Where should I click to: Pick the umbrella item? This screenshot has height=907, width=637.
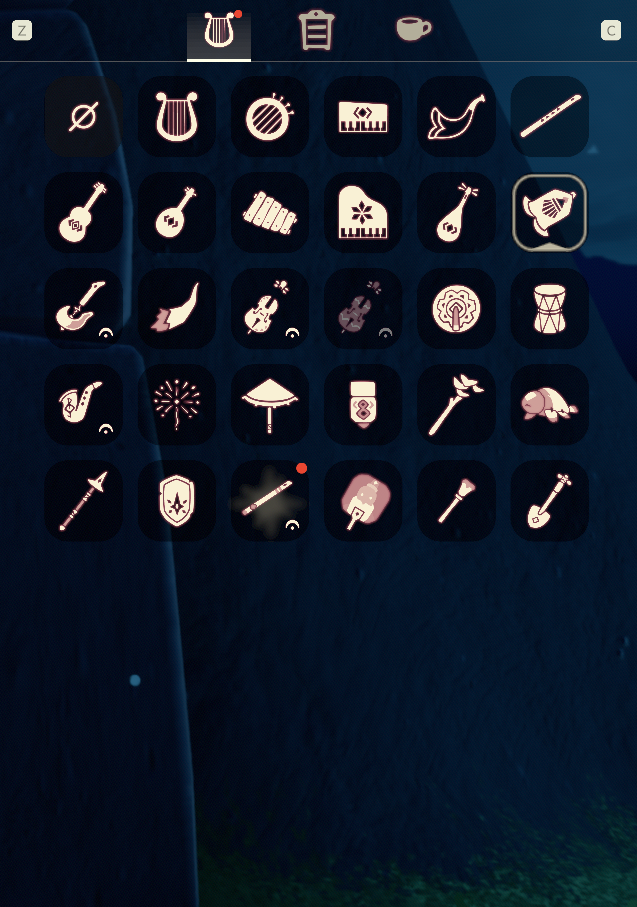point(270,405)
